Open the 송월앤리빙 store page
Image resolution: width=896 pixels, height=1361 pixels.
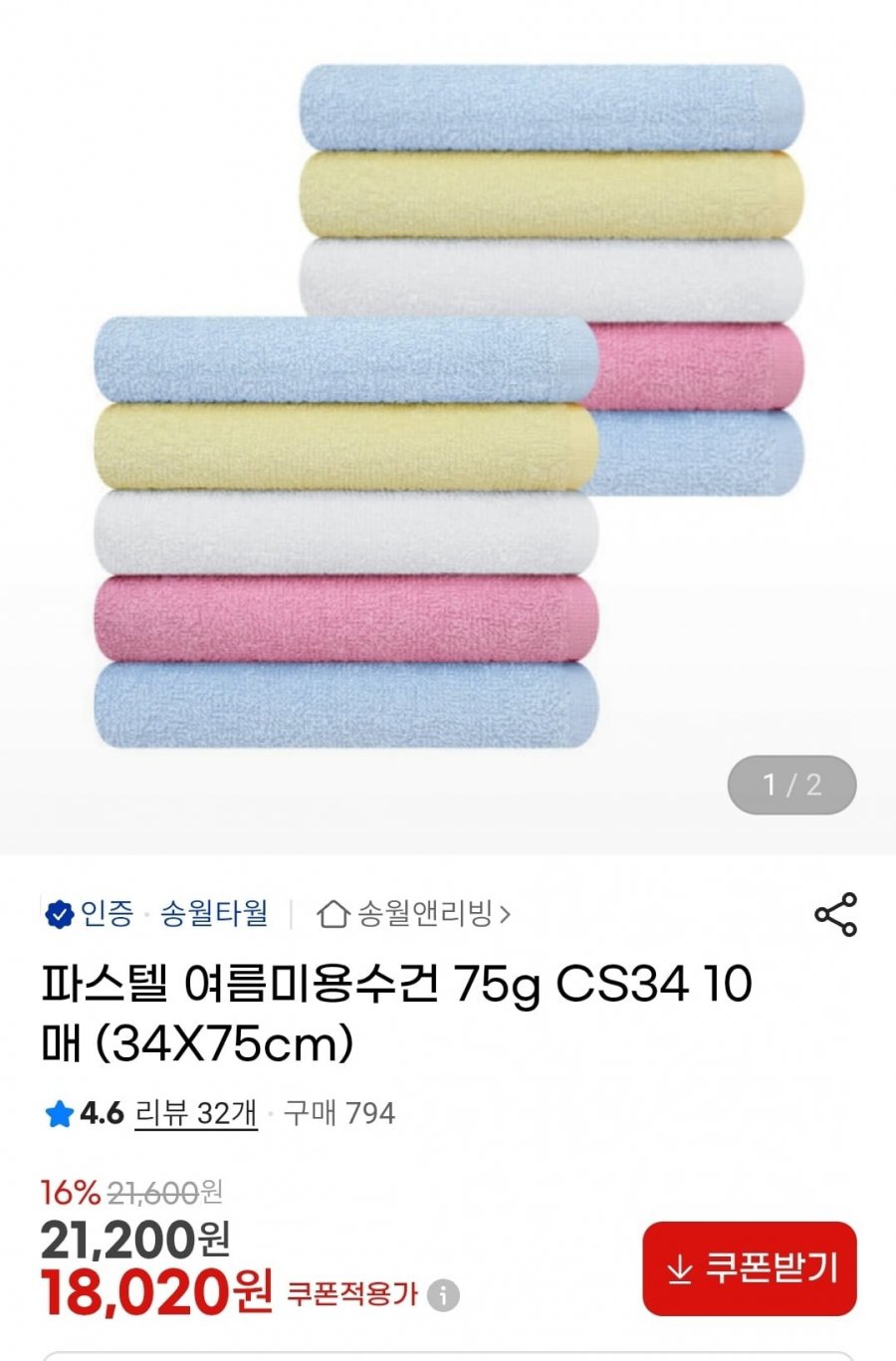[x=414, y=913]
